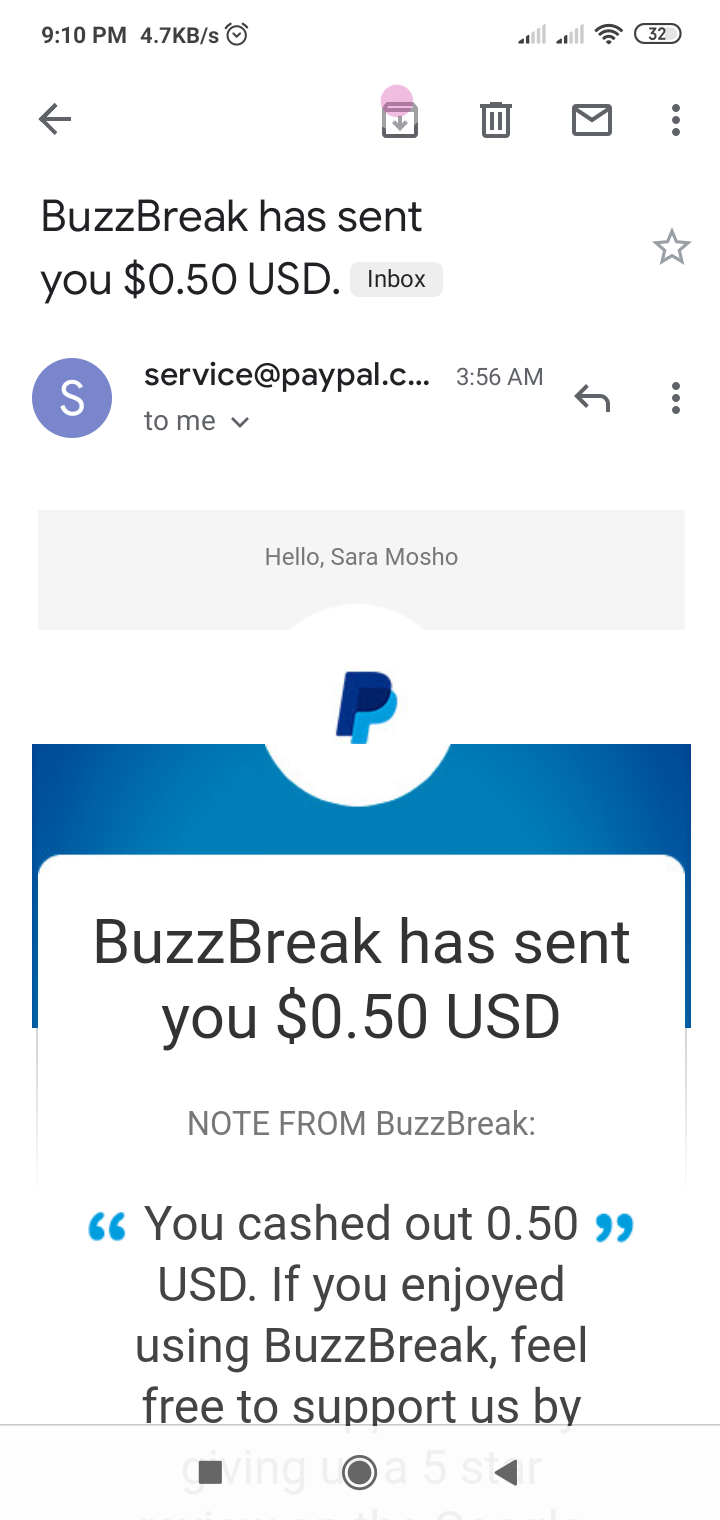Open message options beside reply arrow
The image size is (720, 1520).
pyautogui.click(x=676, y=399)
